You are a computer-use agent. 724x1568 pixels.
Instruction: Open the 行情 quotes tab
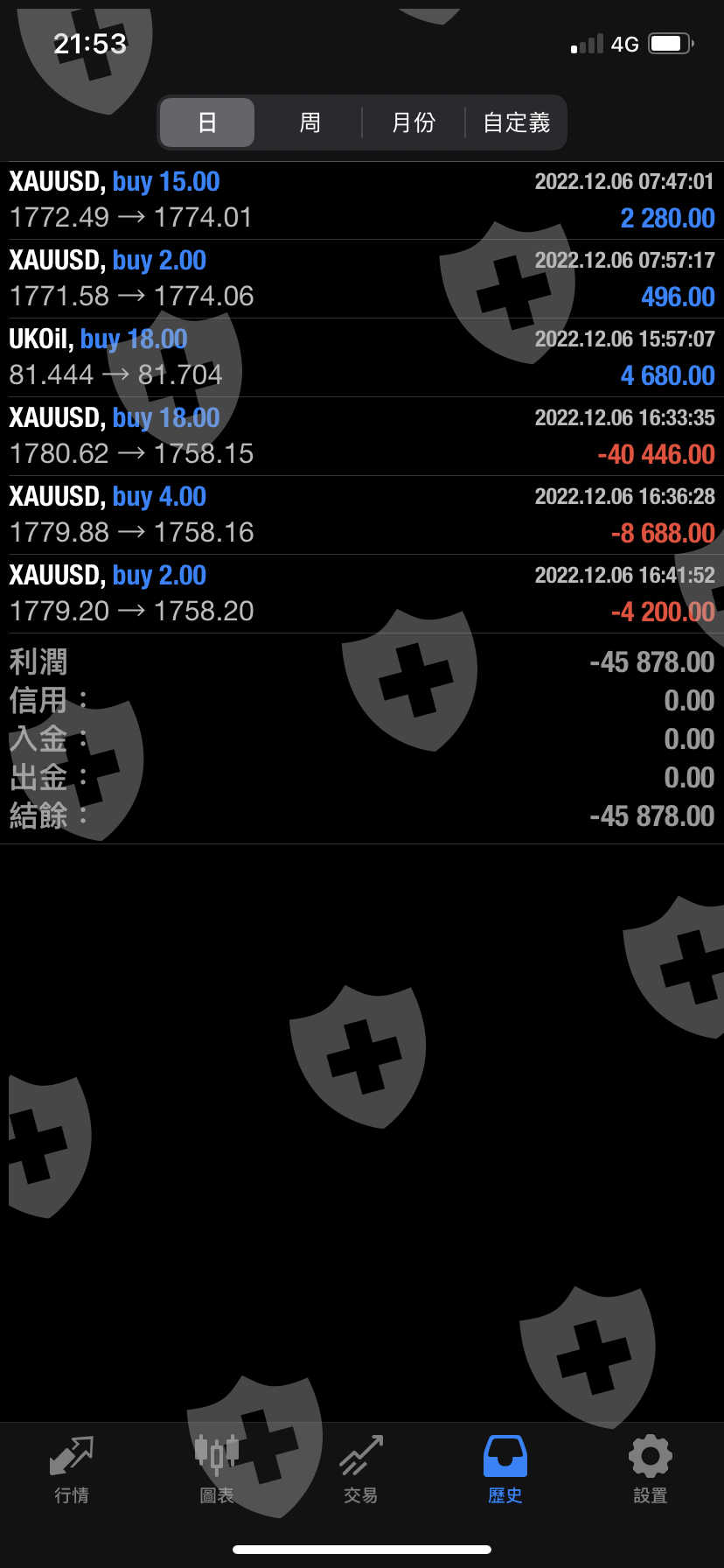pos(72,1471)
